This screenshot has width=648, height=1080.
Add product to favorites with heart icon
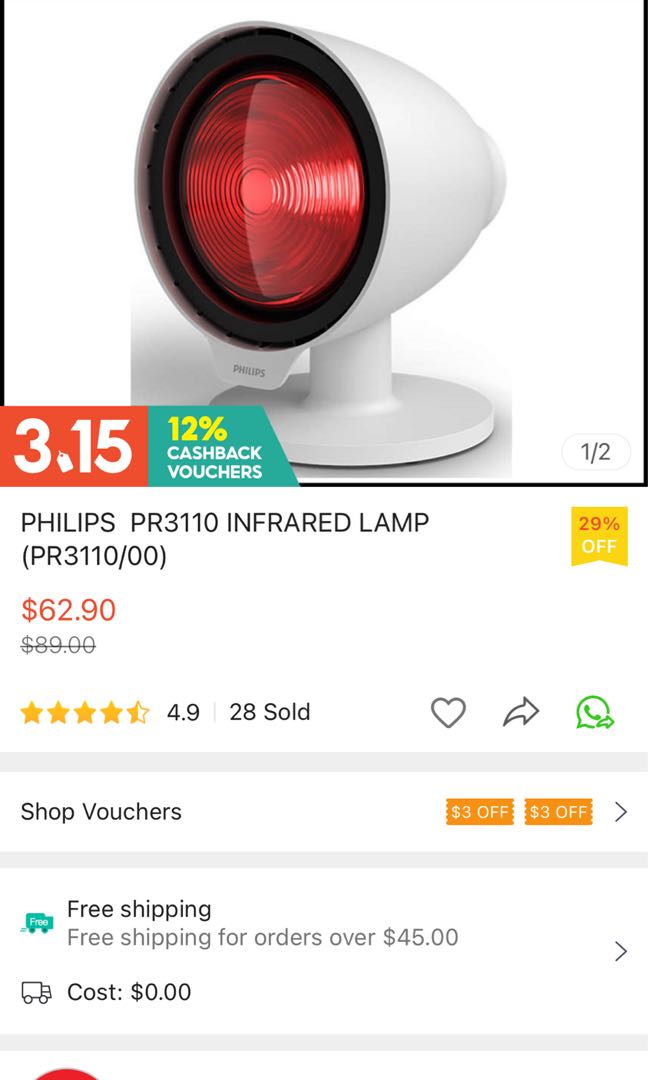448,713
